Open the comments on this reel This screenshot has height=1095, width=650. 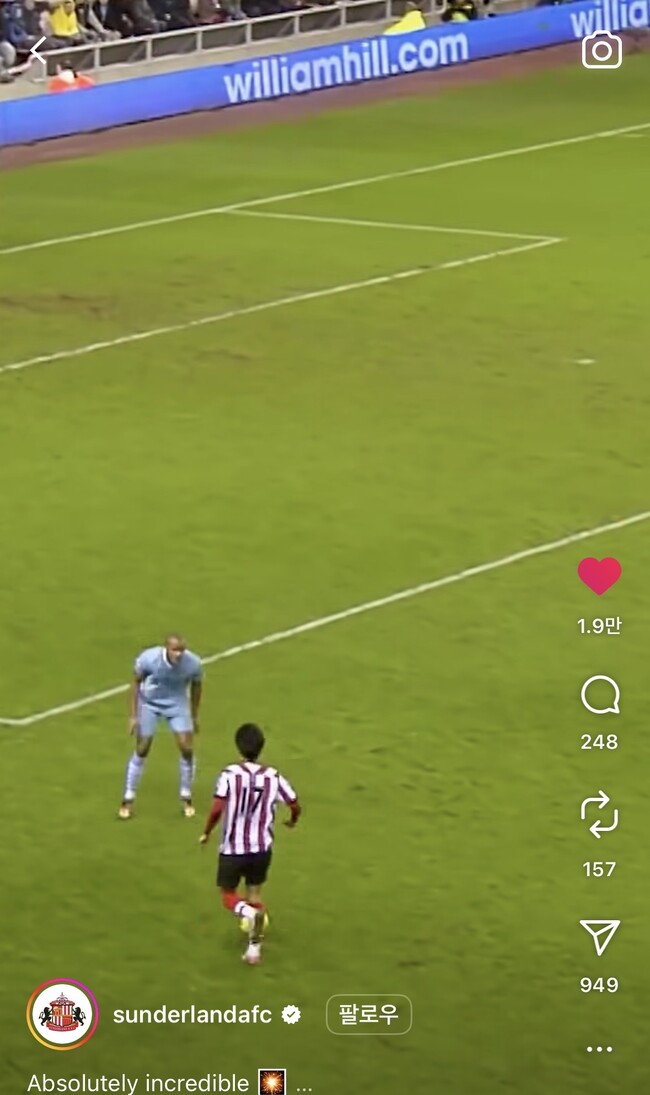coord(599,695)
